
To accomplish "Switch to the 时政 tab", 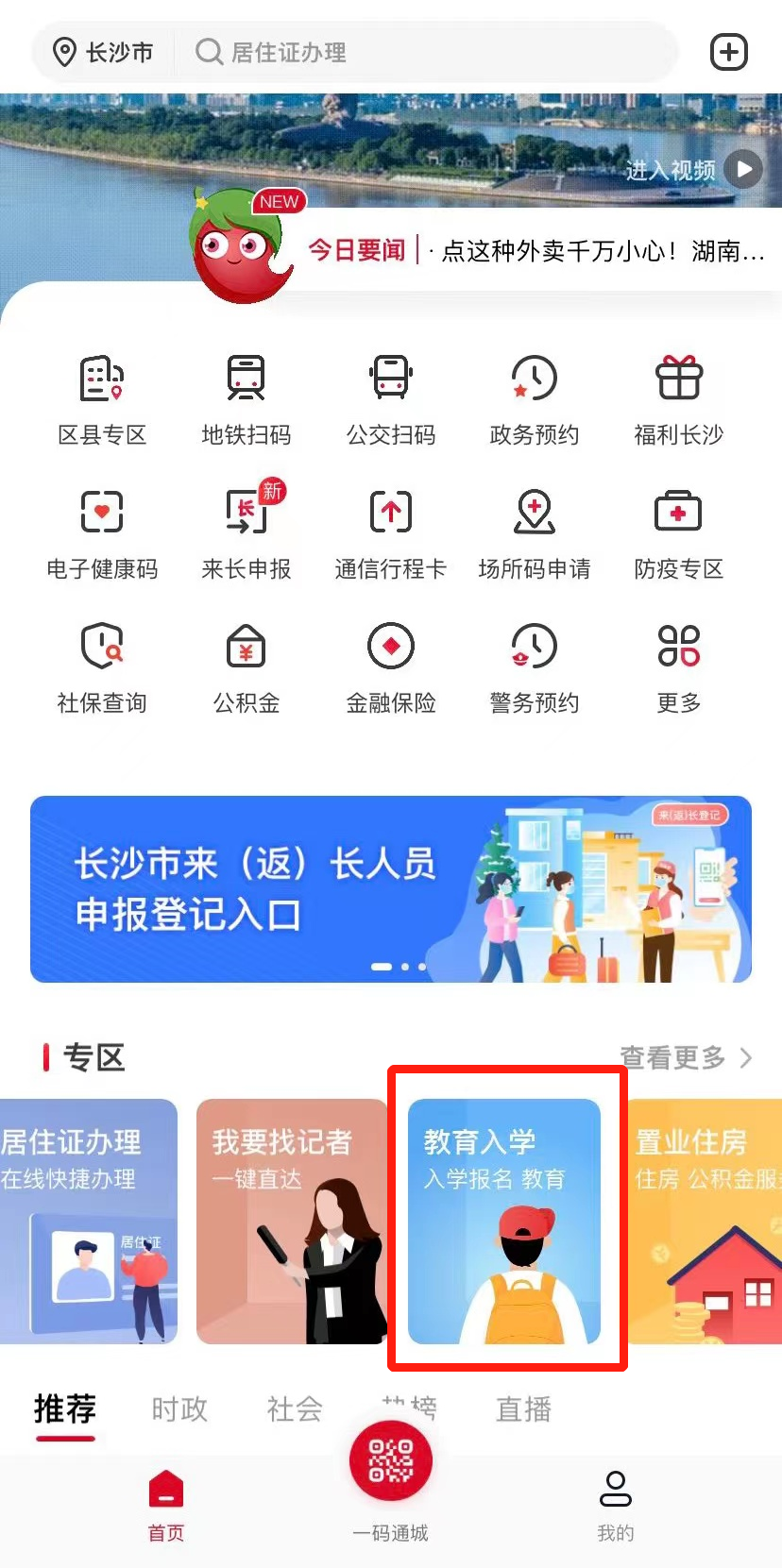I will point(179,1409).
